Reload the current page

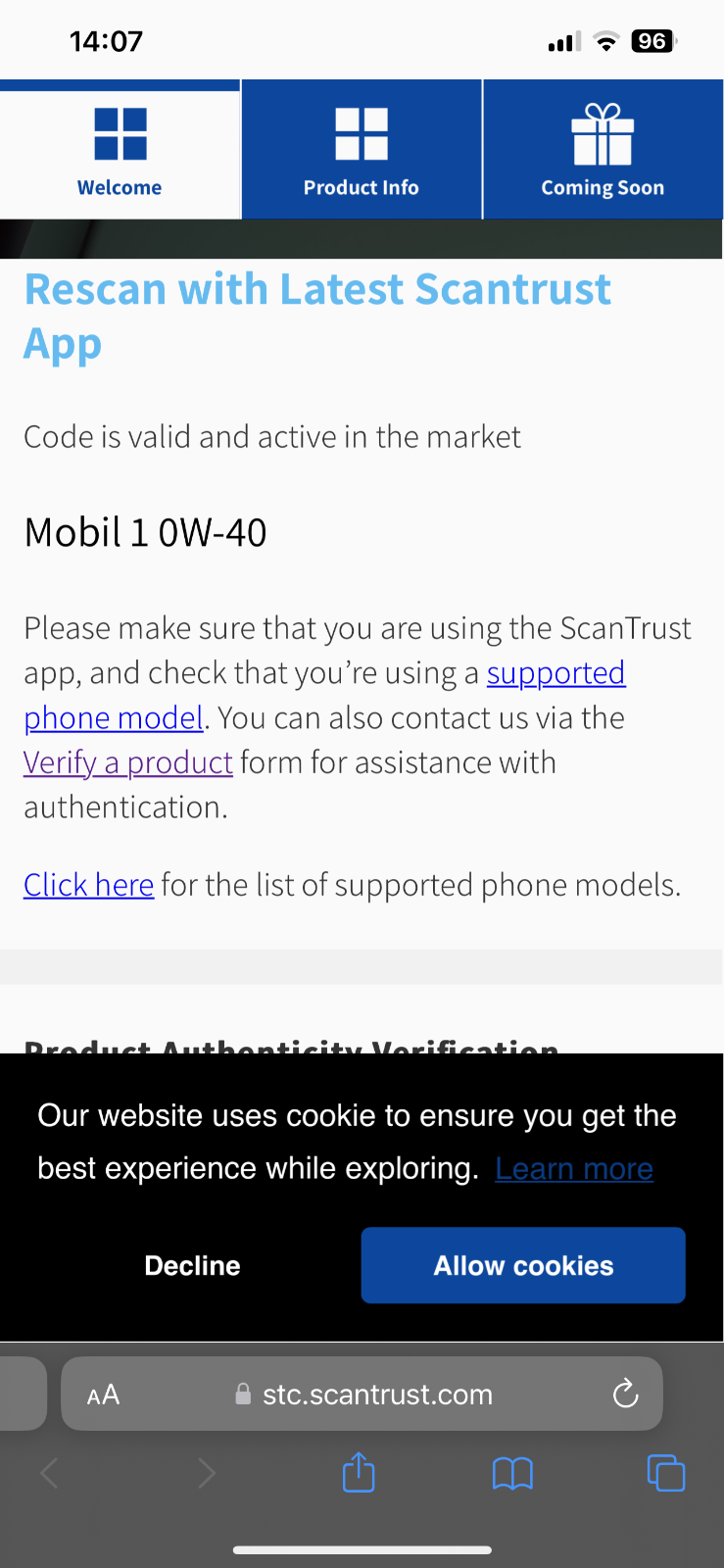pos(625,1394)
